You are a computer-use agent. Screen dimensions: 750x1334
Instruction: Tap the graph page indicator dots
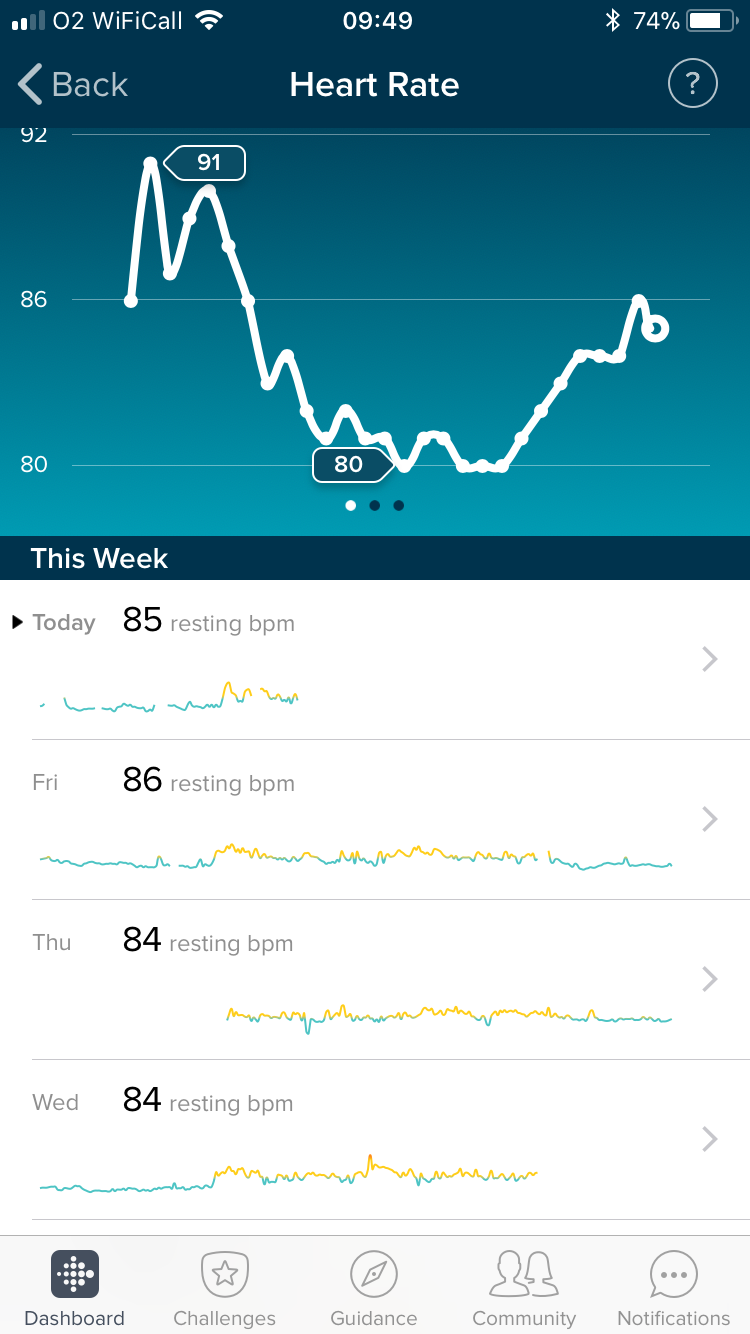click(374, 506)
